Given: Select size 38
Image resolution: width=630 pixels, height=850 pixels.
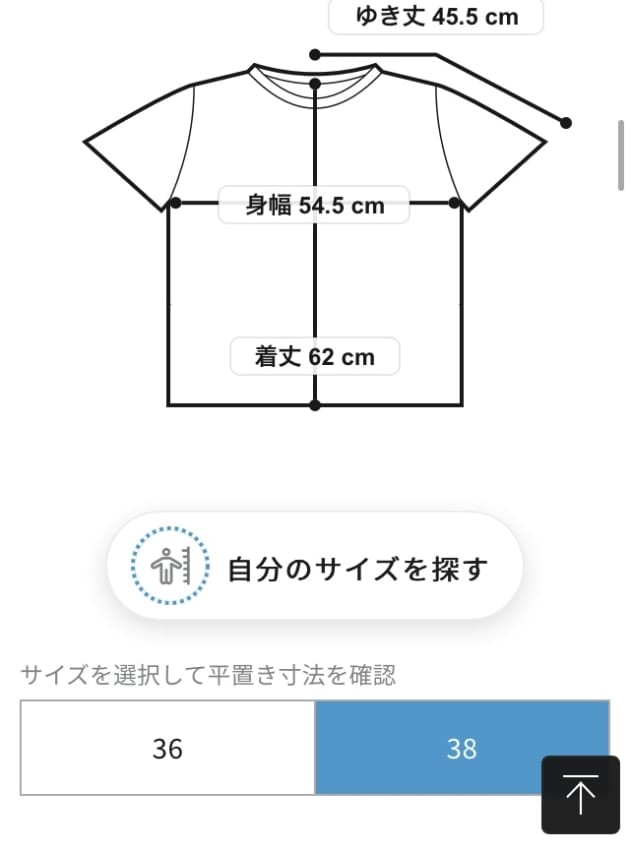Looking at the screenshot, I should coord(440,748).
